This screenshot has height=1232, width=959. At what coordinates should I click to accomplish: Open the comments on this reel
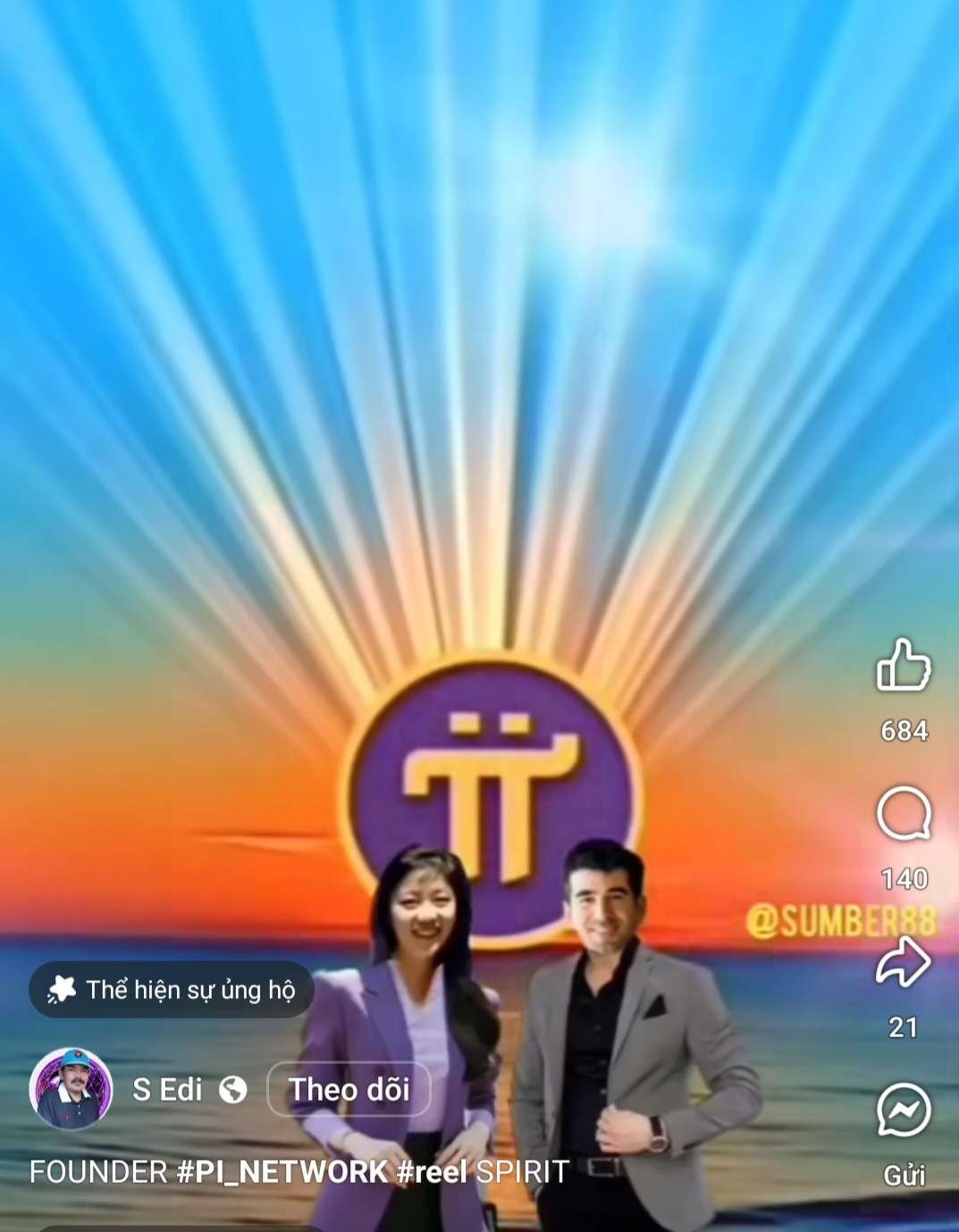(904, 814)
